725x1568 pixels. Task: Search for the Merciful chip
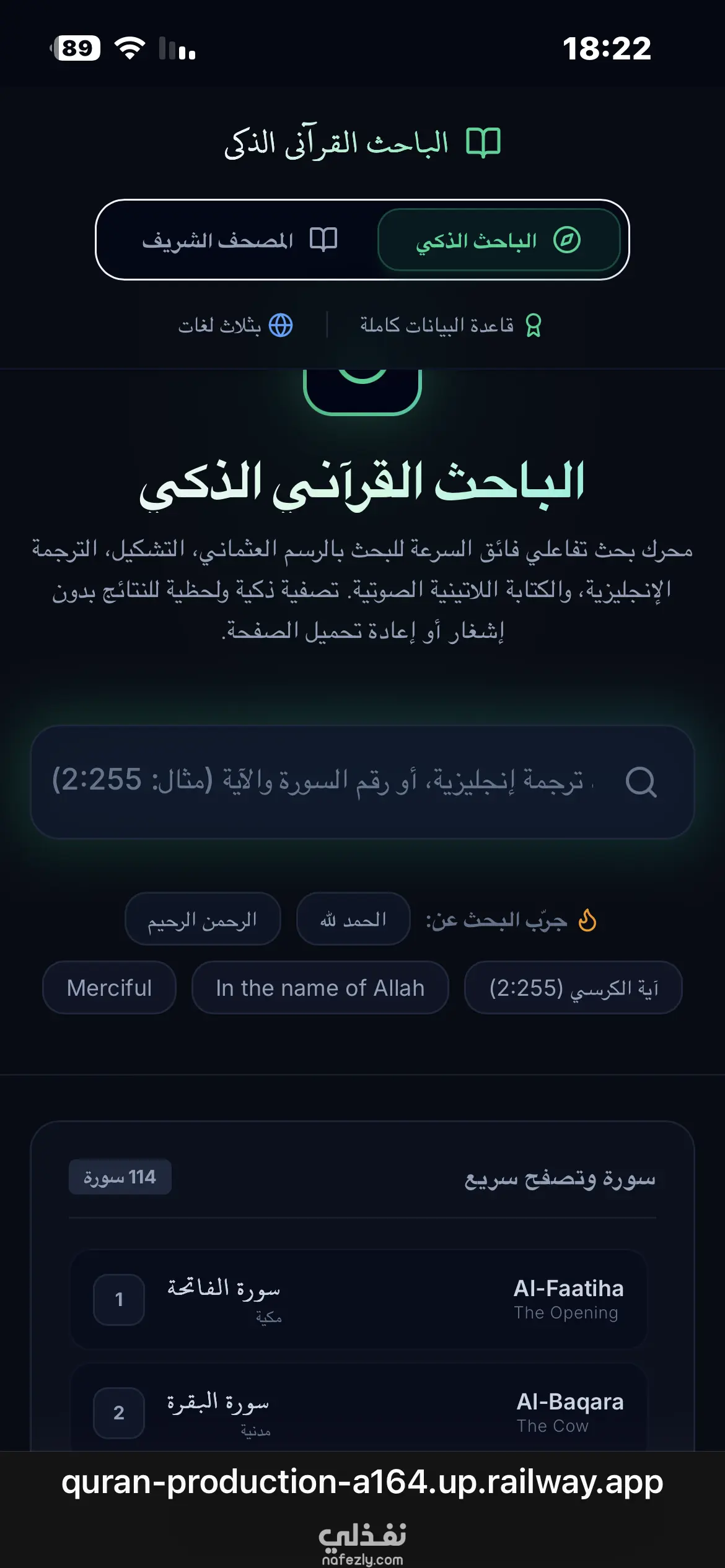(109, 988)
